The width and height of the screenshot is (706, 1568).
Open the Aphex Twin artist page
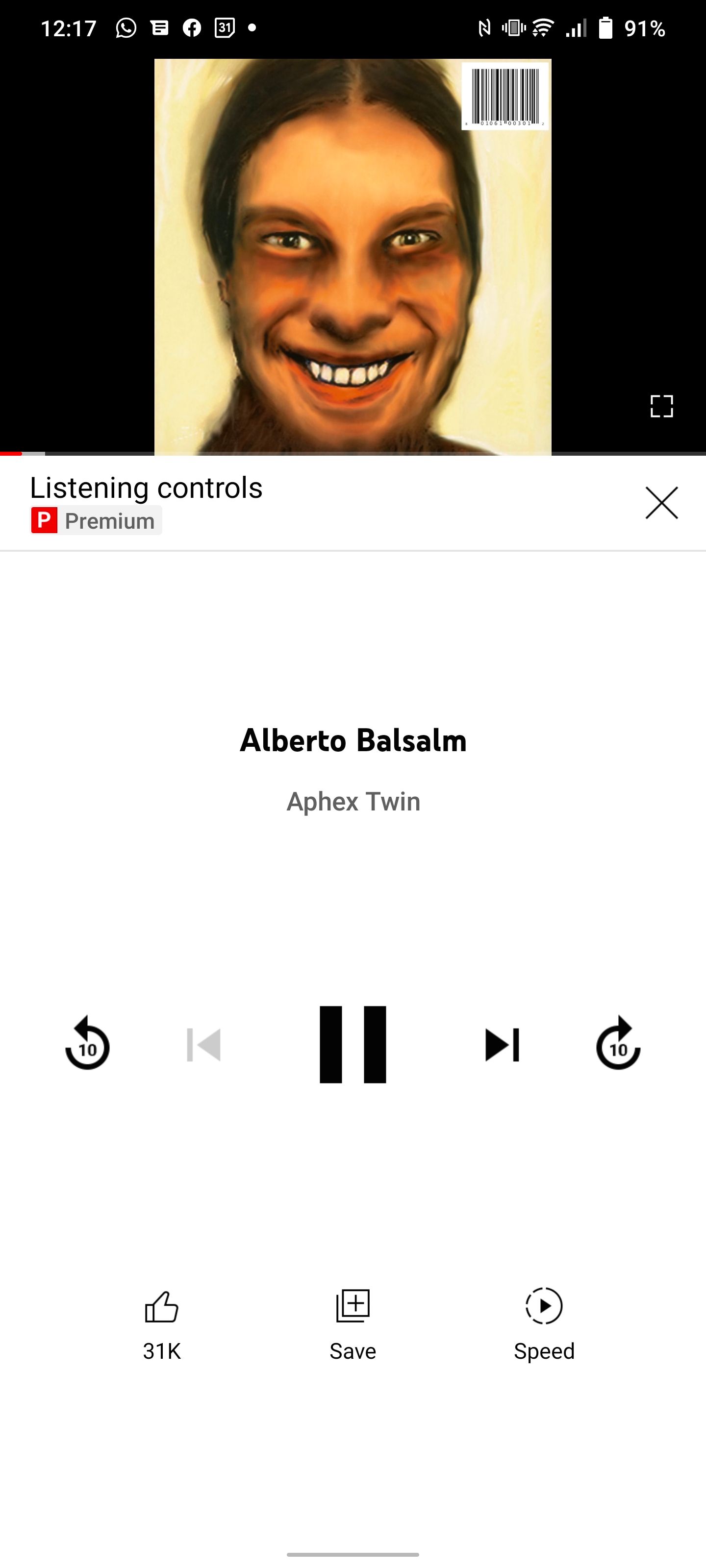pos(353,802)
